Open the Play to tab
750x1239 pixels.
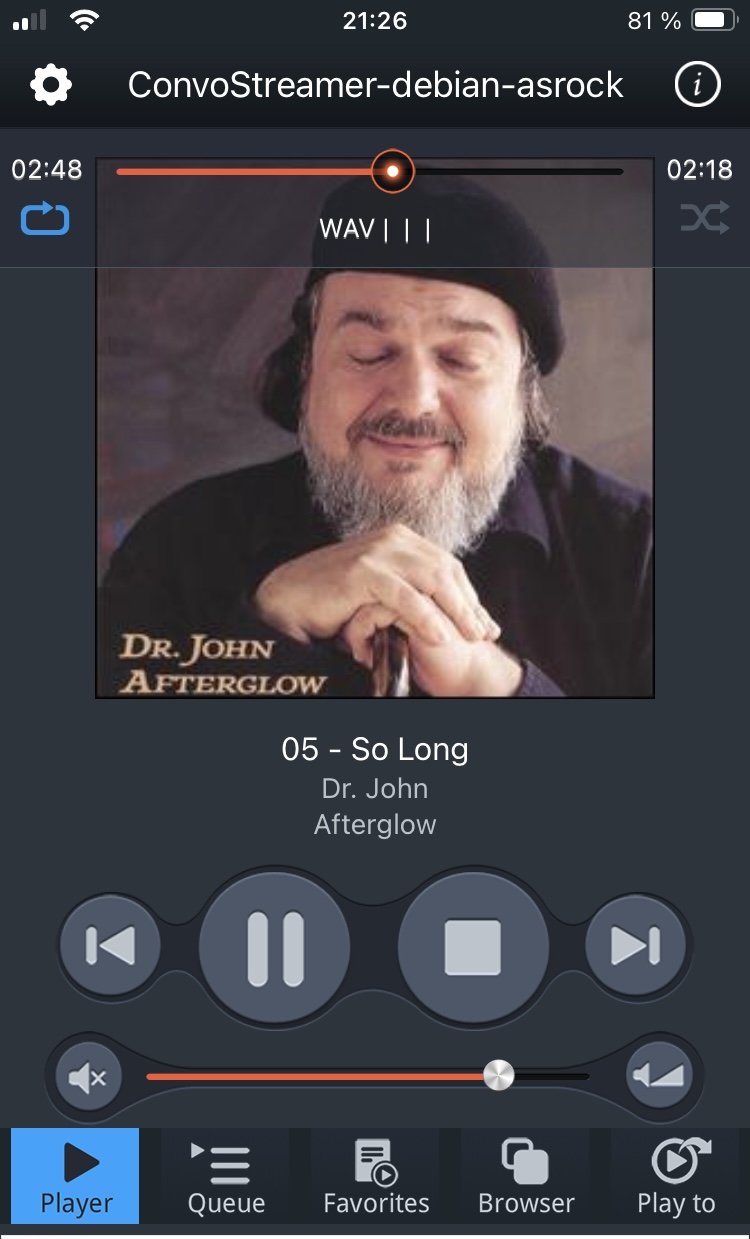pyautogui.click(x=676, y=1177)
